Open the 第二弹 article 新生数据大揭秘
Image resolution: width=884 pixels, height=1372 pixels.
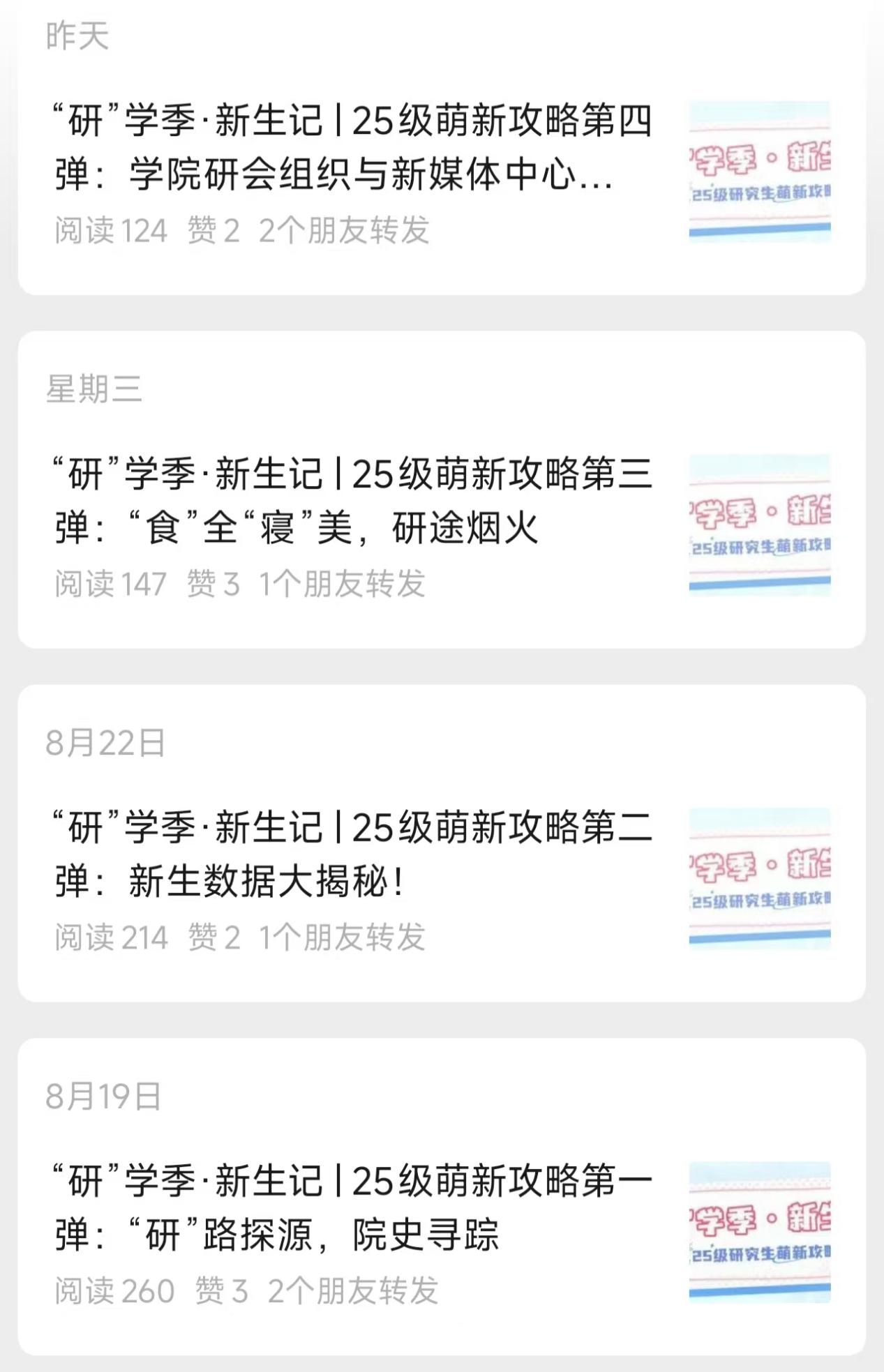click(352, 854)
